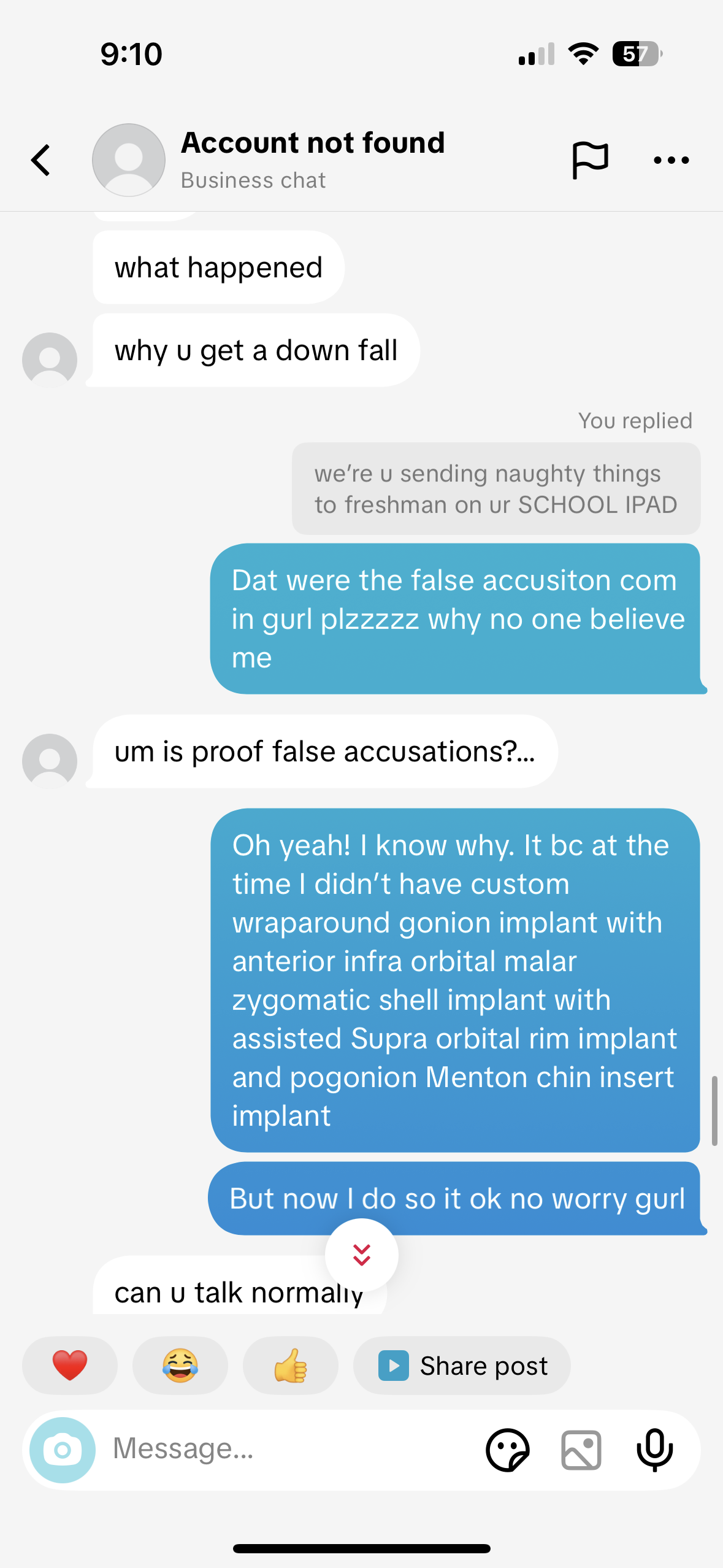The image size is (723, 1568).
Task: Open the Account not found profile header
Action: (x=312, y=159)
